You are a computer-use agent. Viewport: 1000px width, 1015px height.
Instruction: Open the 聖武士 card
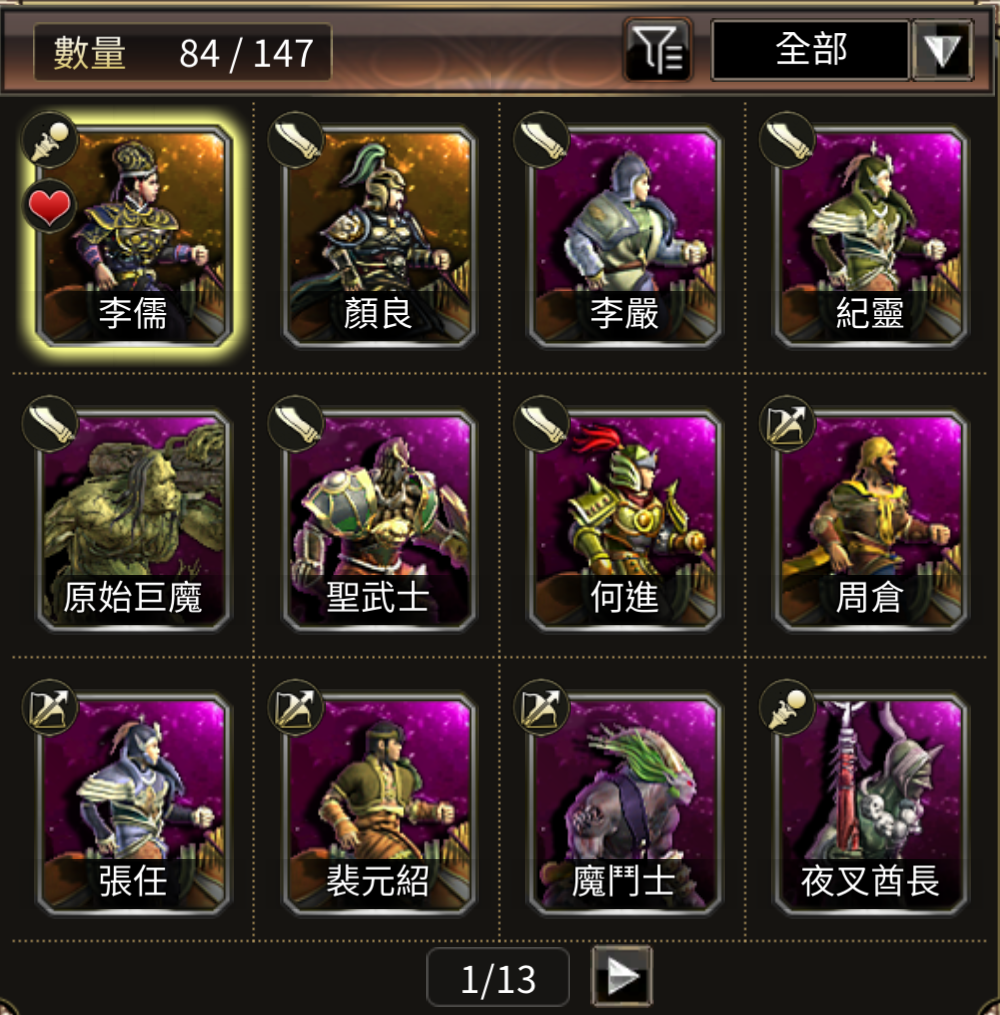[x=380, y=520]
